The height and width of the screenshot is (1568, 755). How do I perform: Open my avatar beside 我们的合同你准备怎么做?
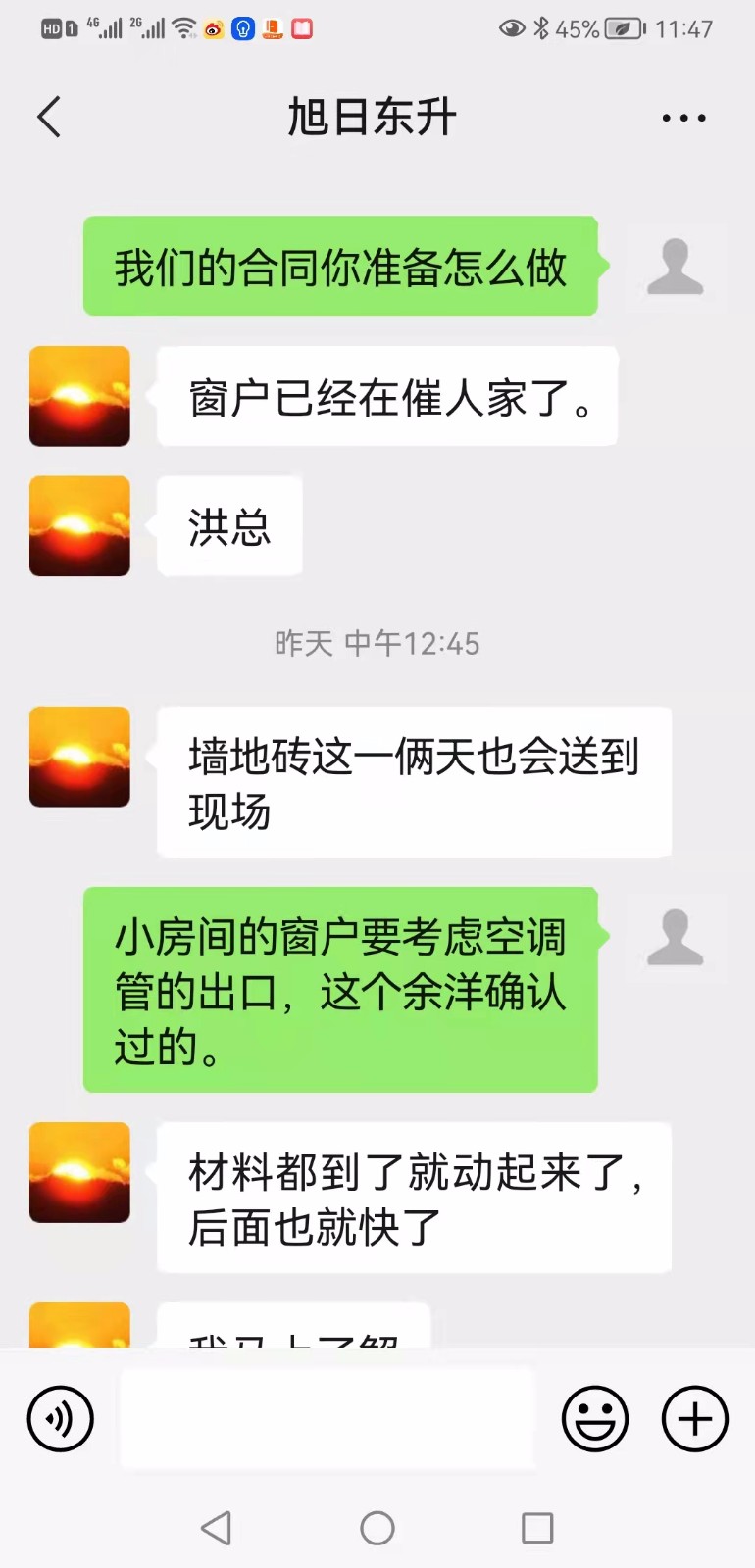click(x=676, y=267)
